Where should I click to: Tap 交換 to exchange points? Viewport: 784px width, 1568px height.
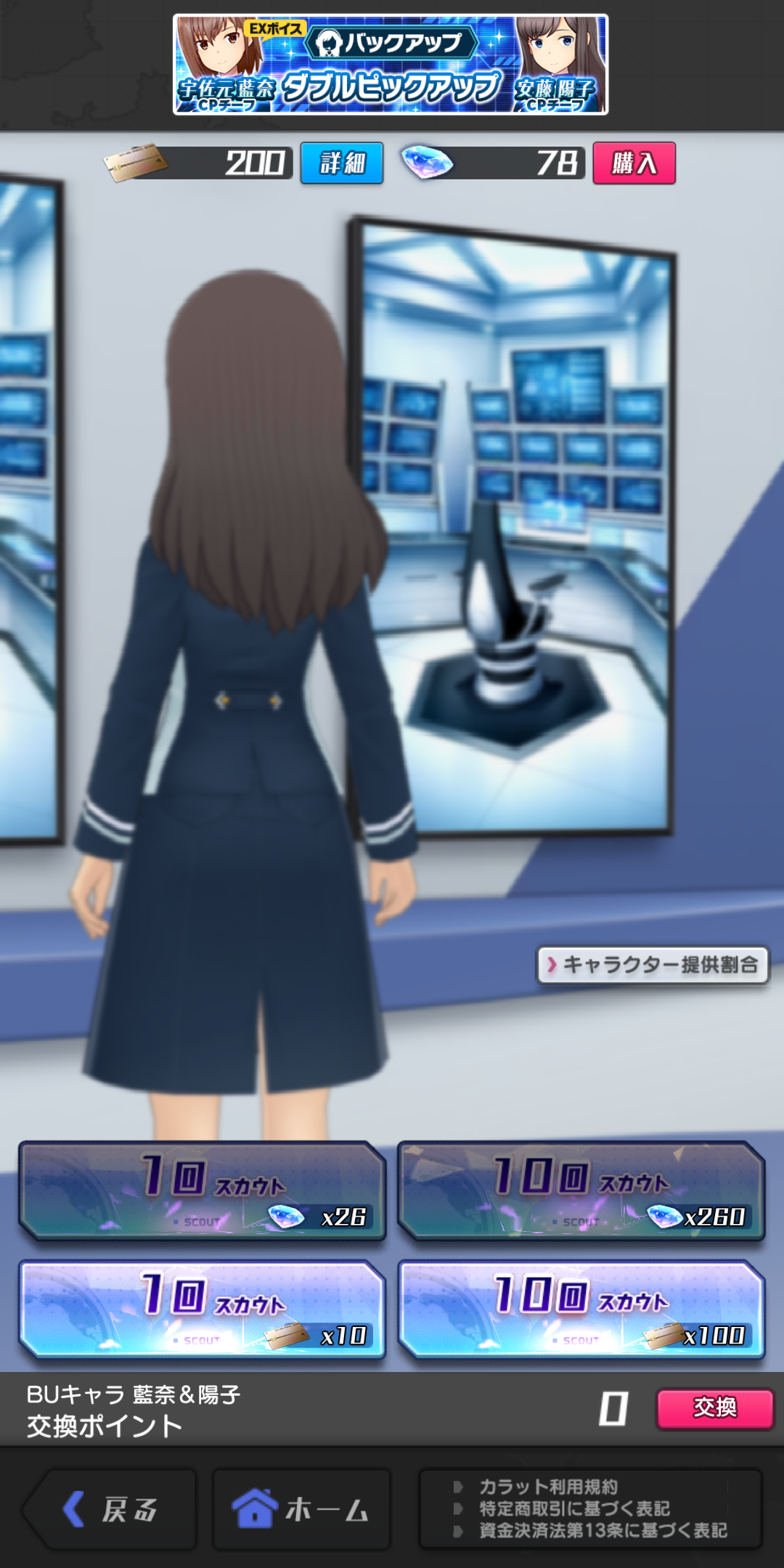tap(714, 1408)
